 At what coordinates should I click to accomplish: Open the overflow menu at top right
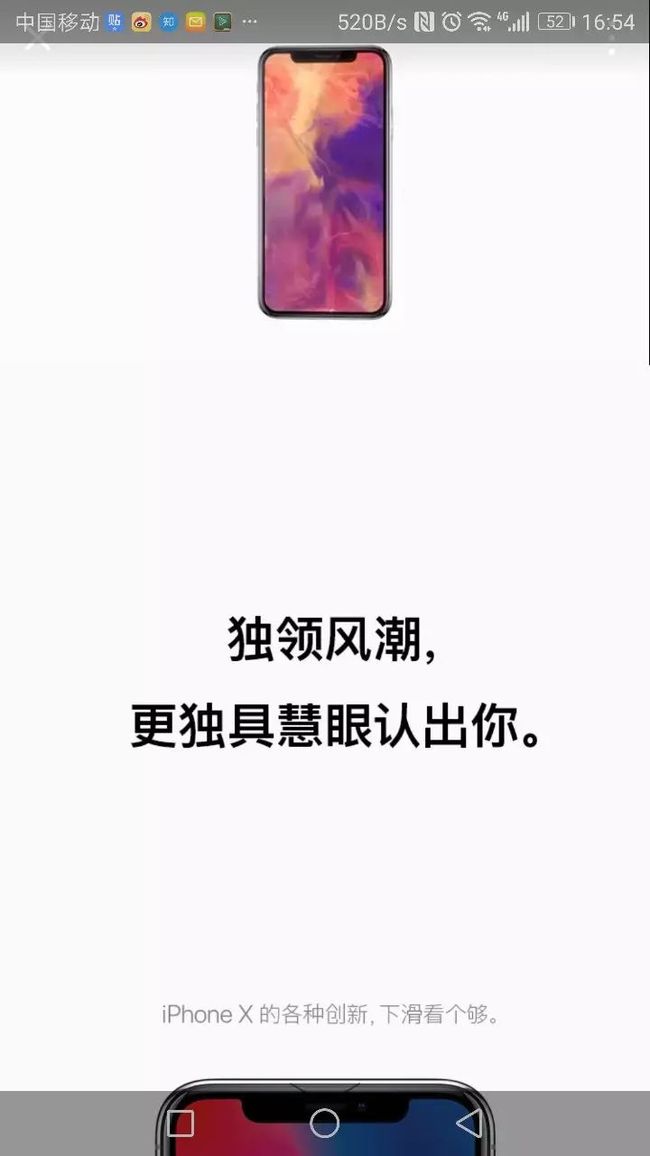coord(612,43)
